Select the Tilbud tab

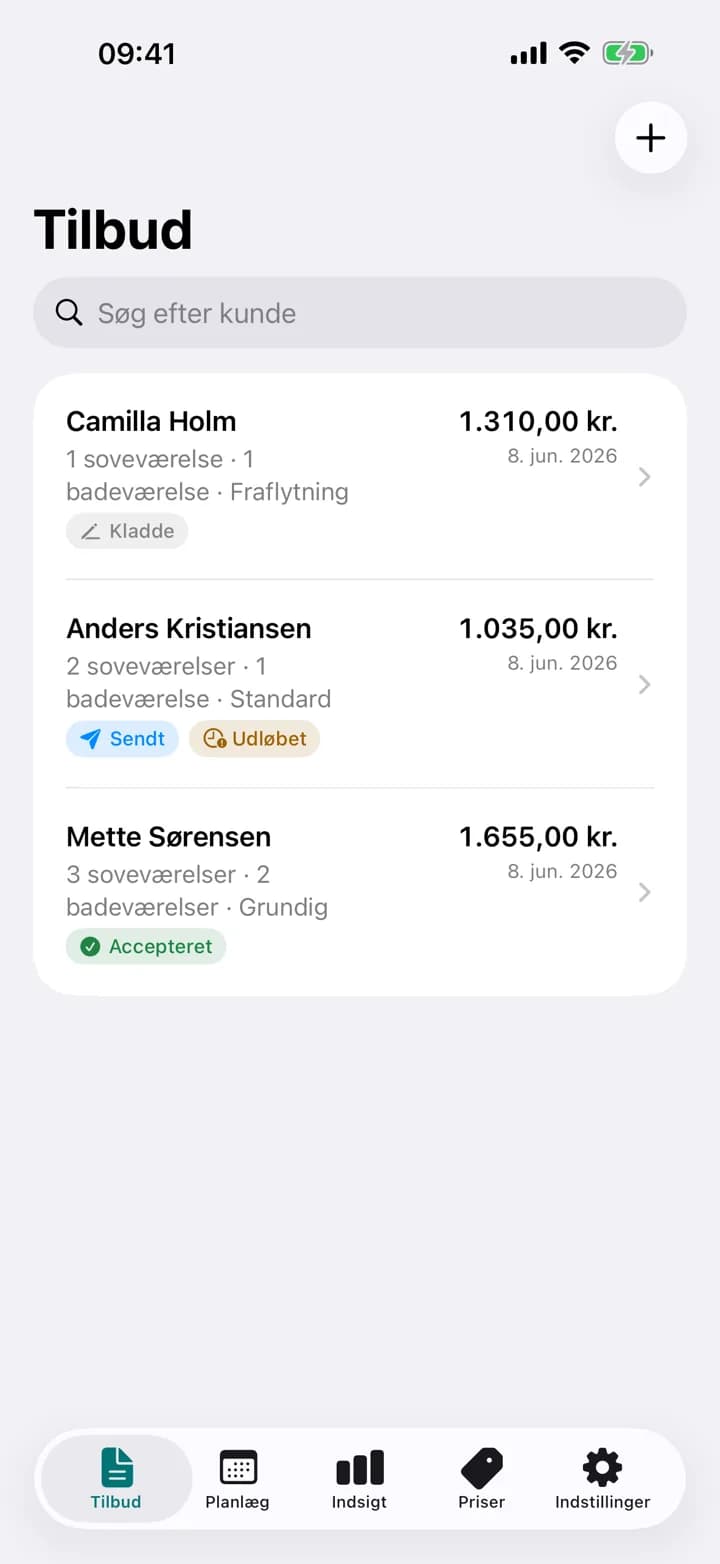pos(116,1479)
